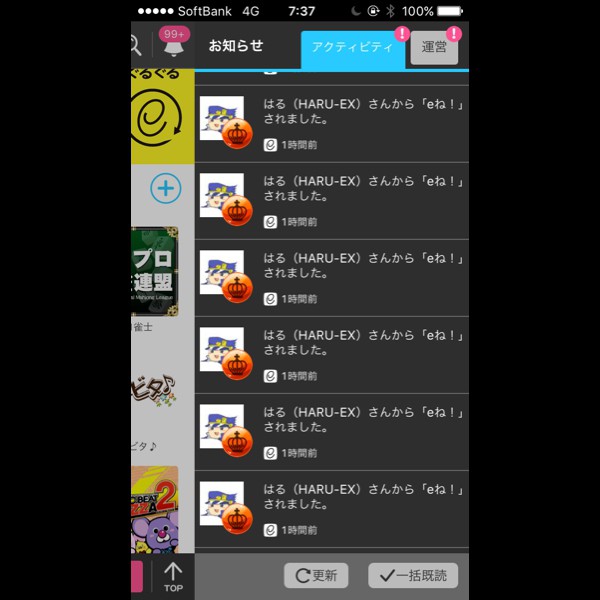The width and height of the screenshot is (600, 600).
Task: Mark all as read with 一括既読
Action: point(413,575)
